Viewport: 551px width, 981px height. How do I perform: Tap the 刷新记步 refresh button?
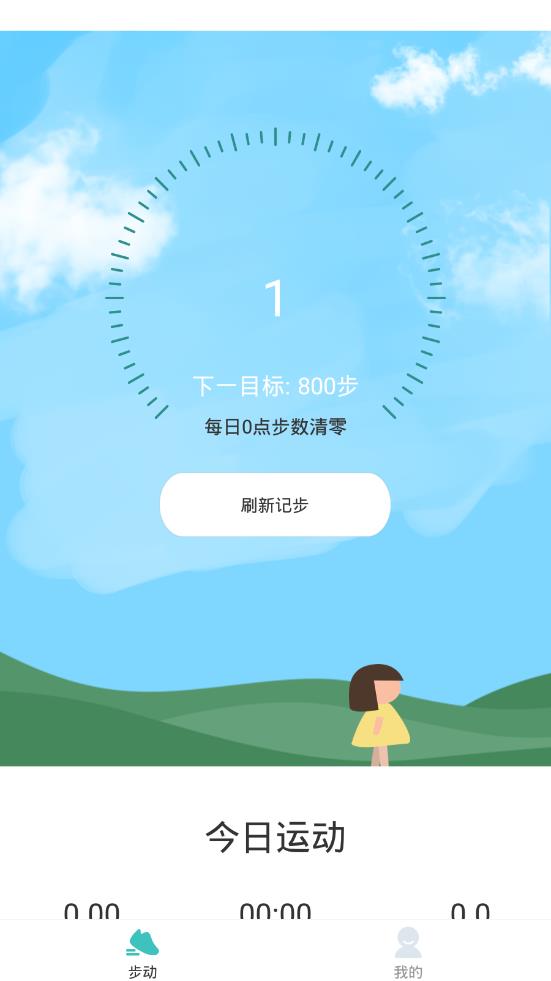275,504
